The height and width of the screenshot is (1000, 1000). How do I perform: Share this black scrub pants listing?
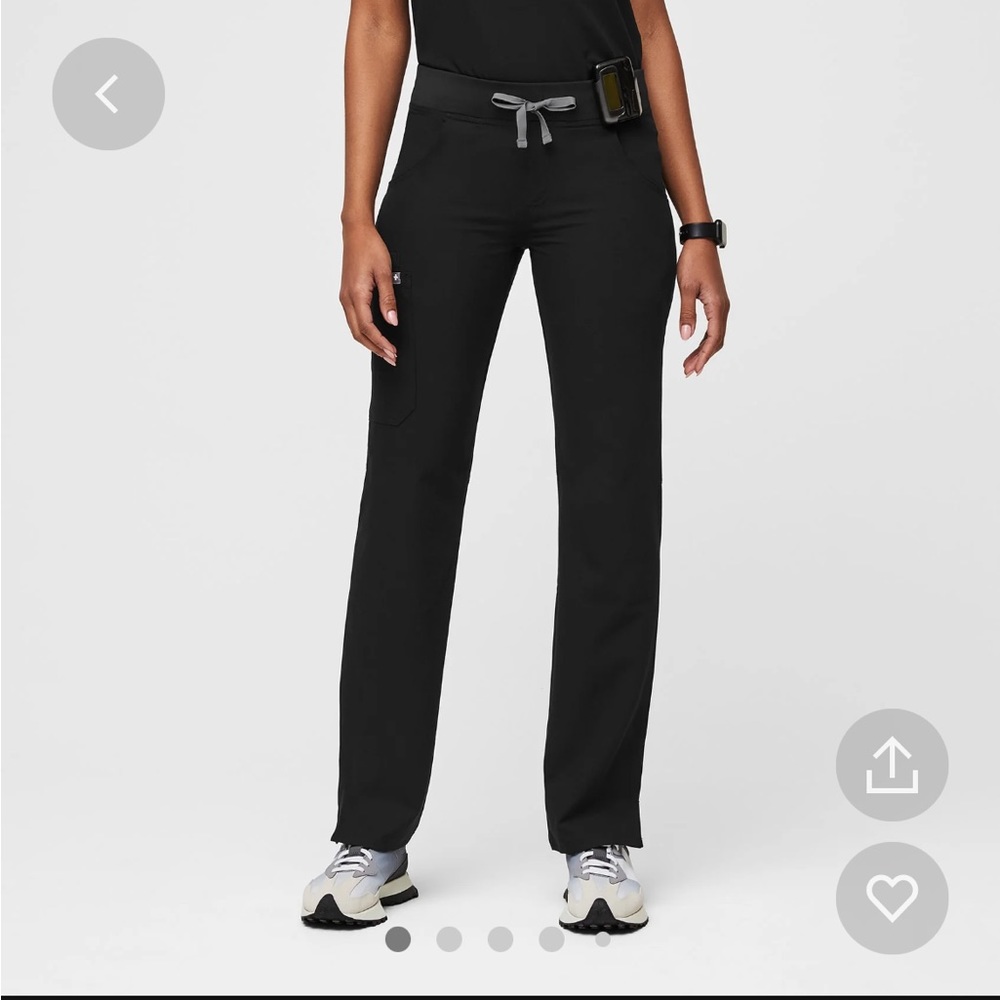891,765
